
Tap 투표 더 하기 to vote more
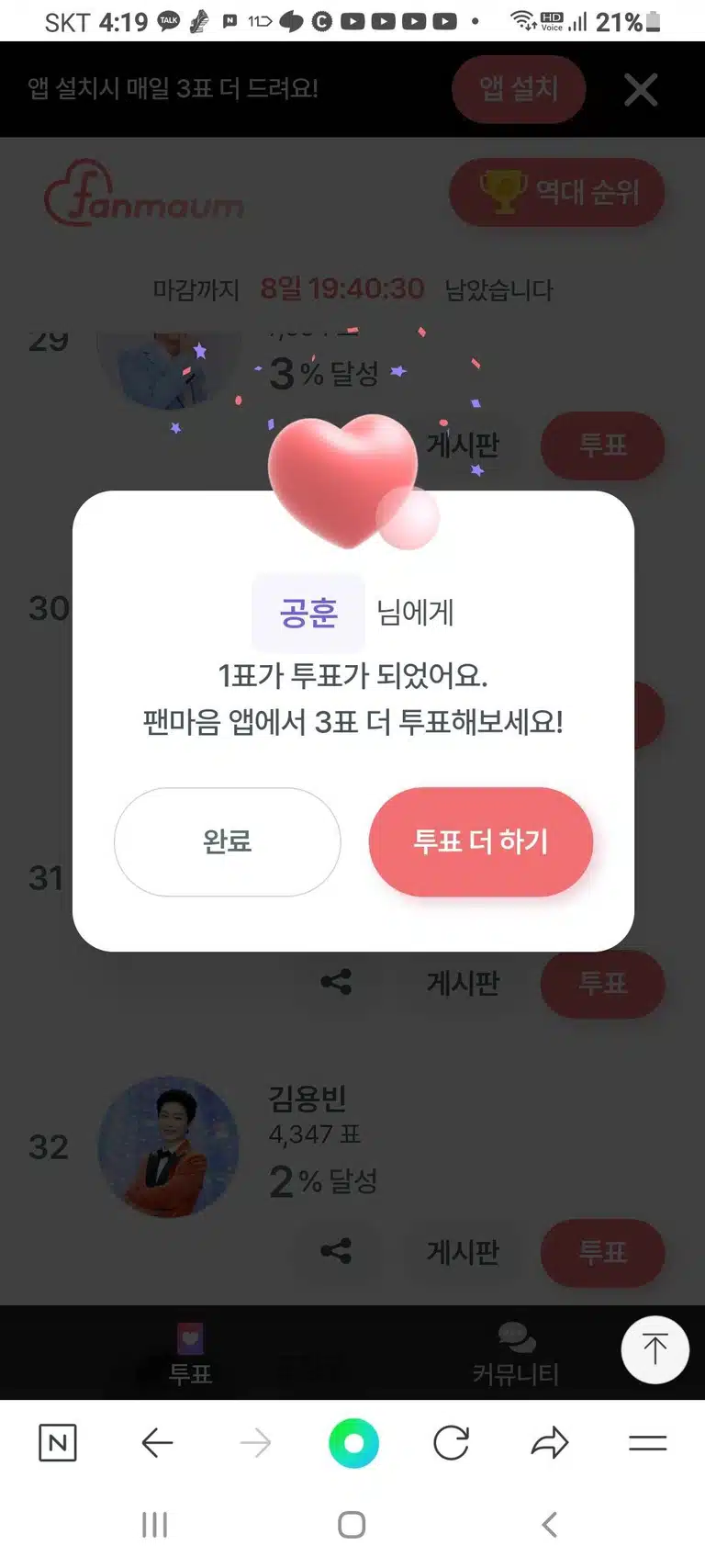click(x=481, y=841)
